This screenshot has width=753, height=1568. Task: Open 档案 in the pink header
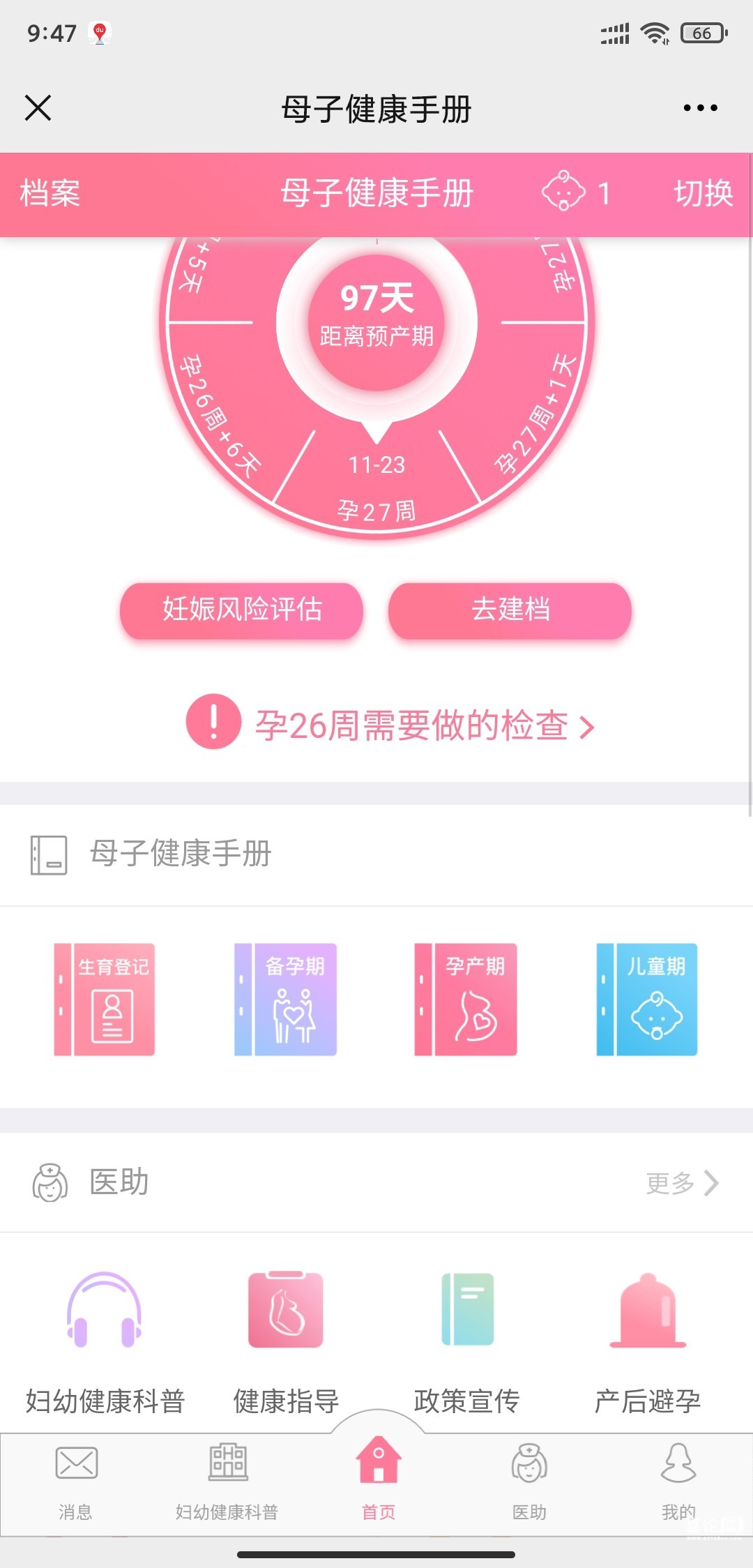coord(50,193)
